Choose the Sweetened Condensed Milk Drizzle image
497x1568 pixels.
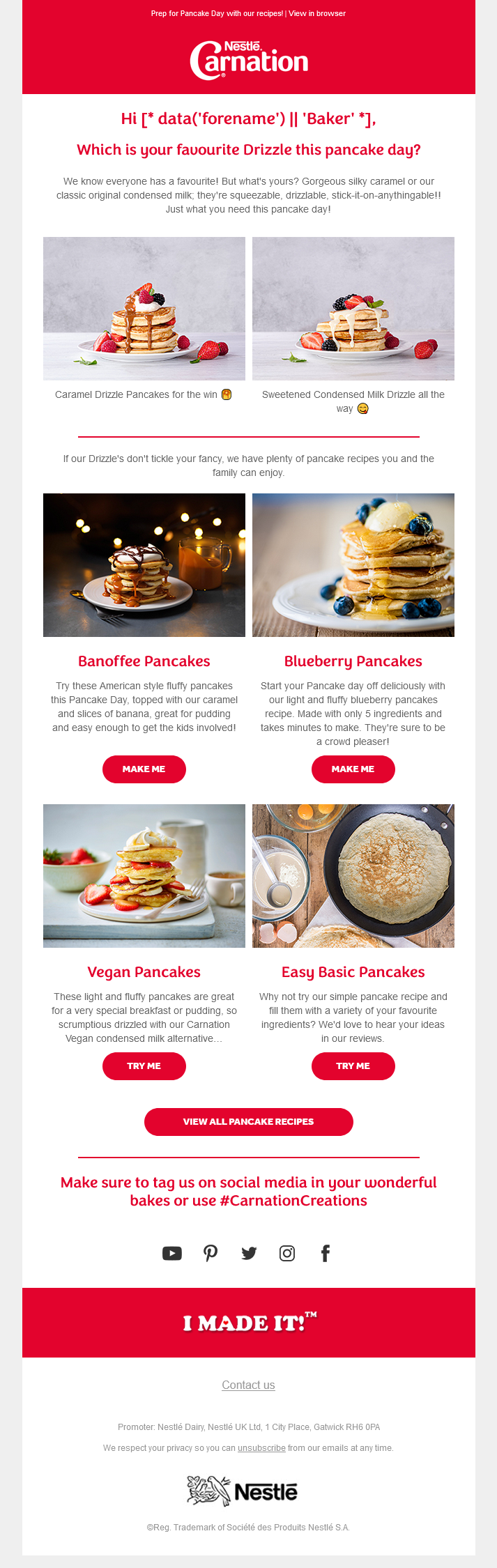(x=353, y=309)
